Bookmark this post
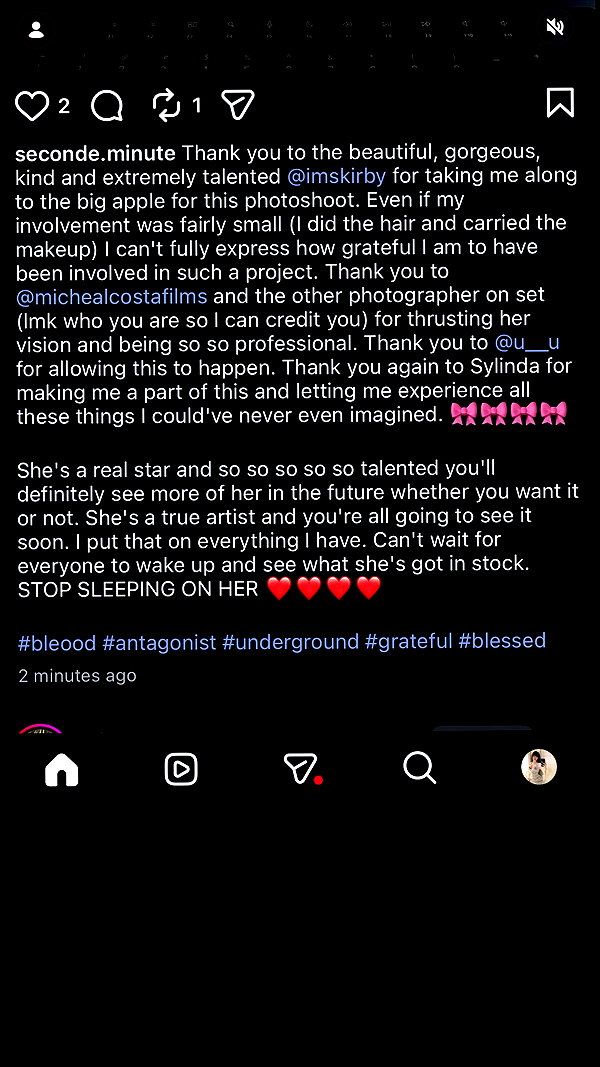Viewport: 600px width, 1067px height. pos(561,103)
